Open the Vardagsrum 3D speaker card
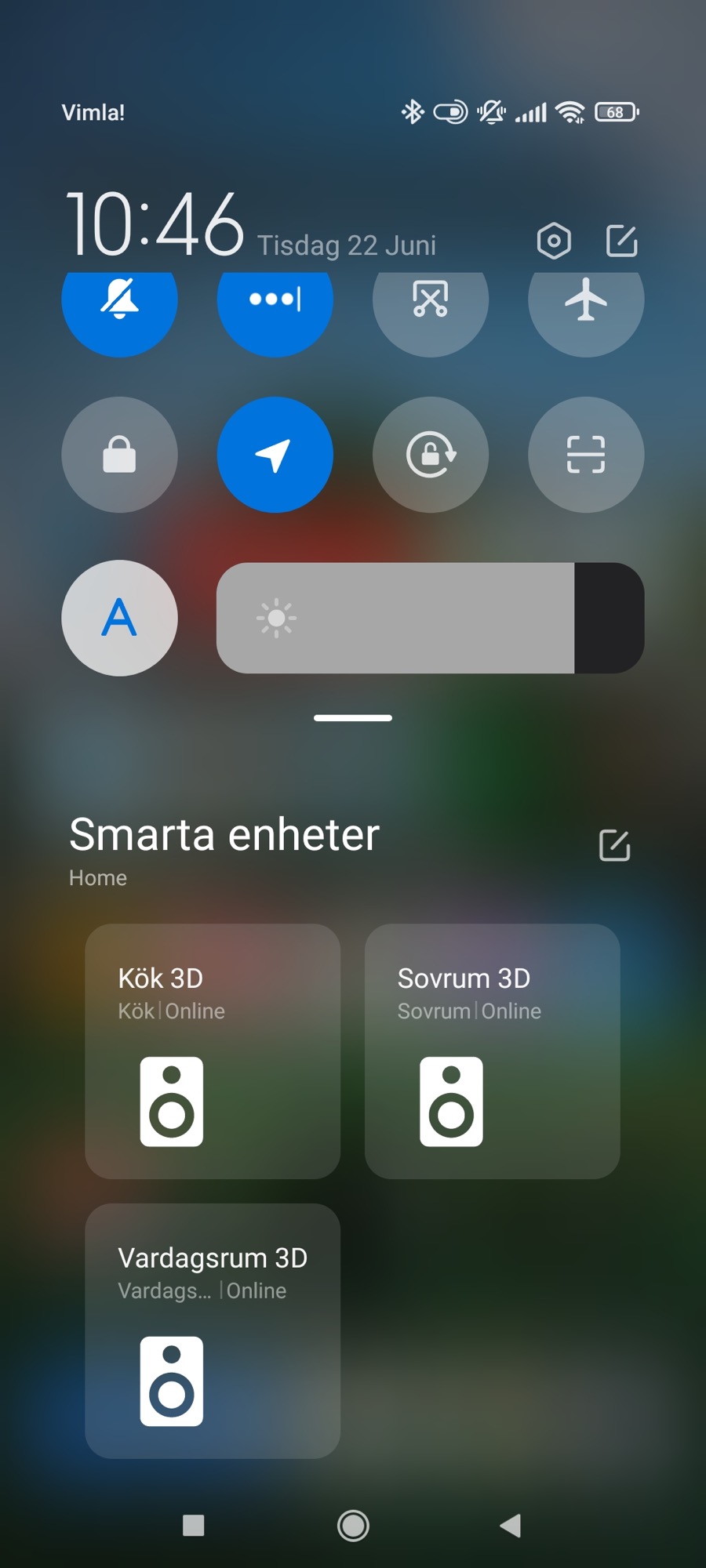 pos(213,1330)
